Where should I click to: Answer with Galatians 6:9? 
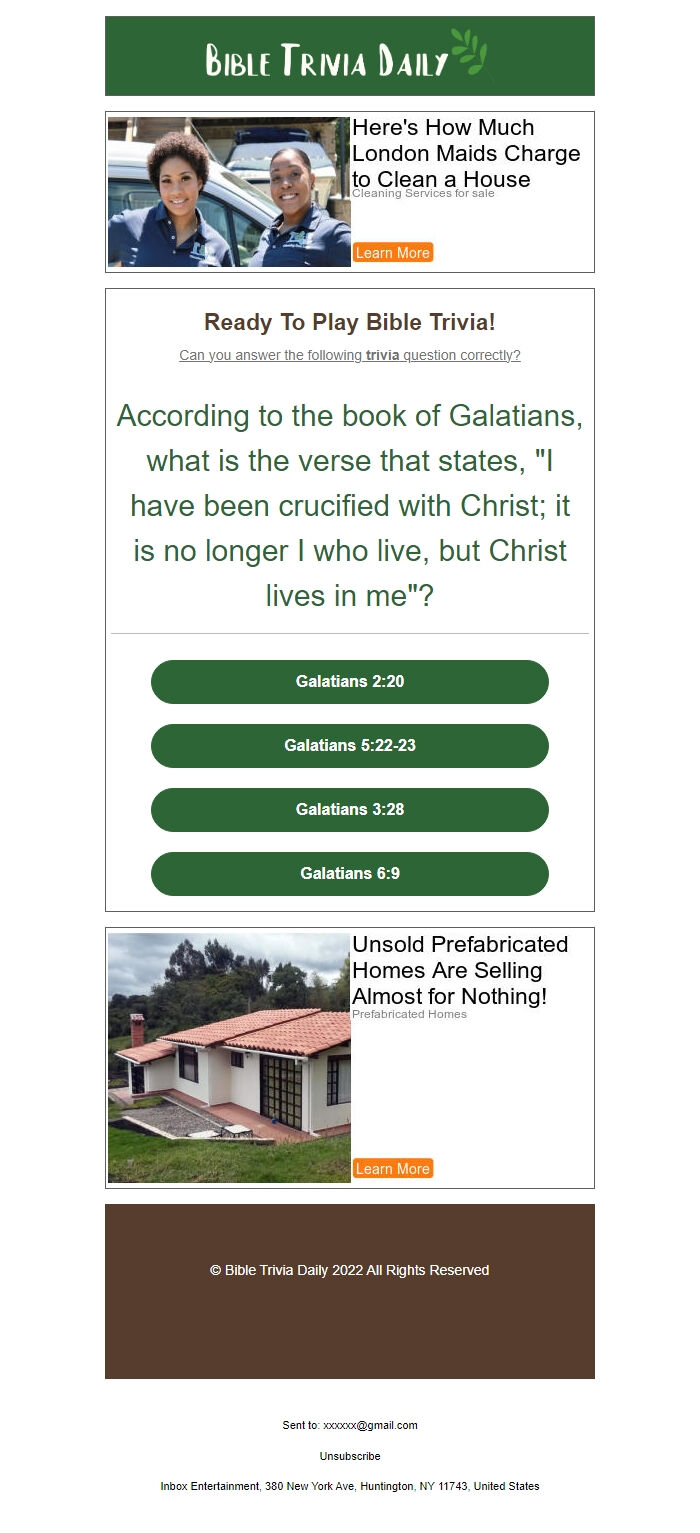tap(350, 874)
